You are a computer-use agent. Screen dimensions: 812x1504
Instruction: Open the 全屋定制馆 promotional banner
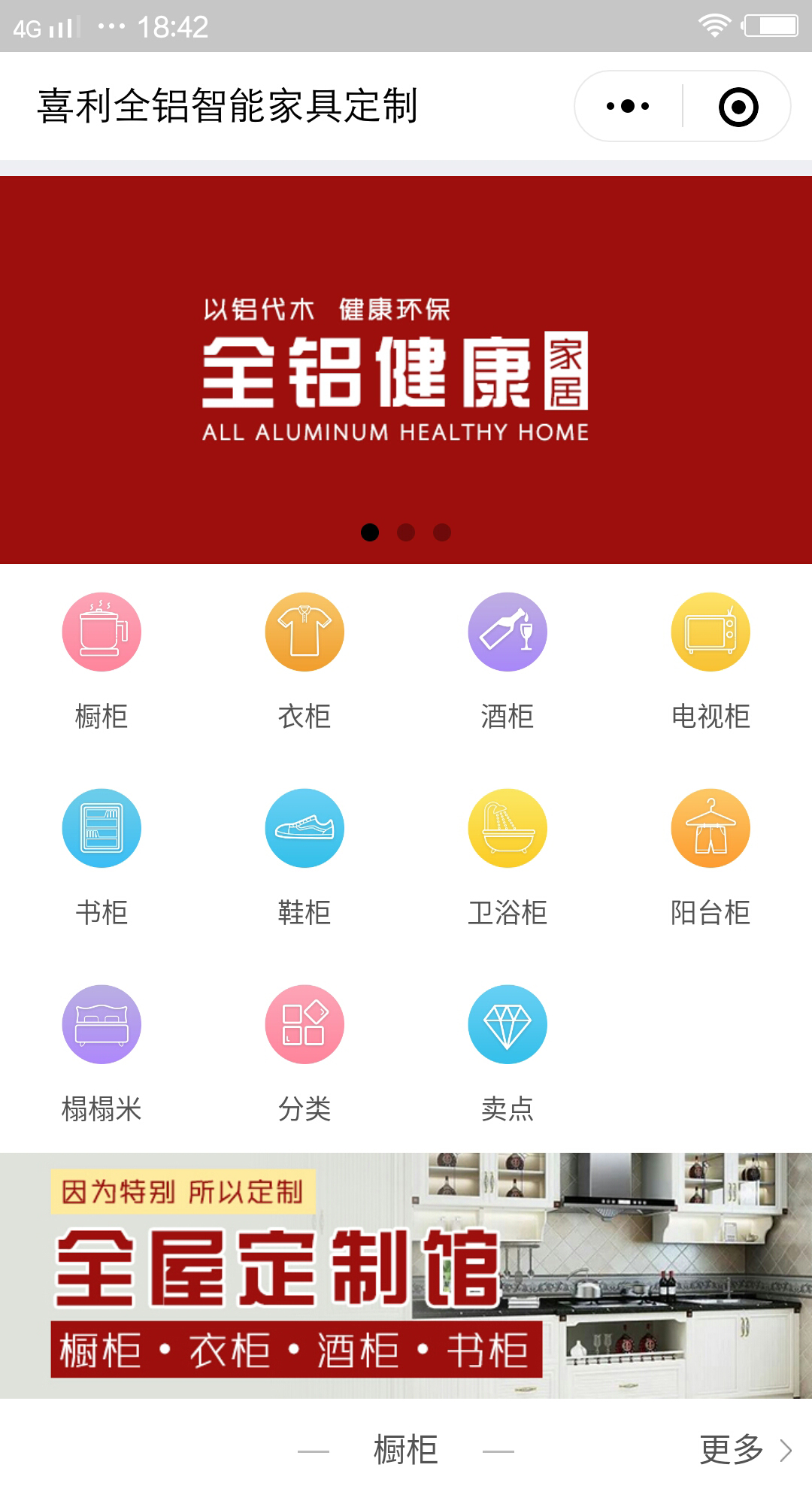tap(406, 1275)
